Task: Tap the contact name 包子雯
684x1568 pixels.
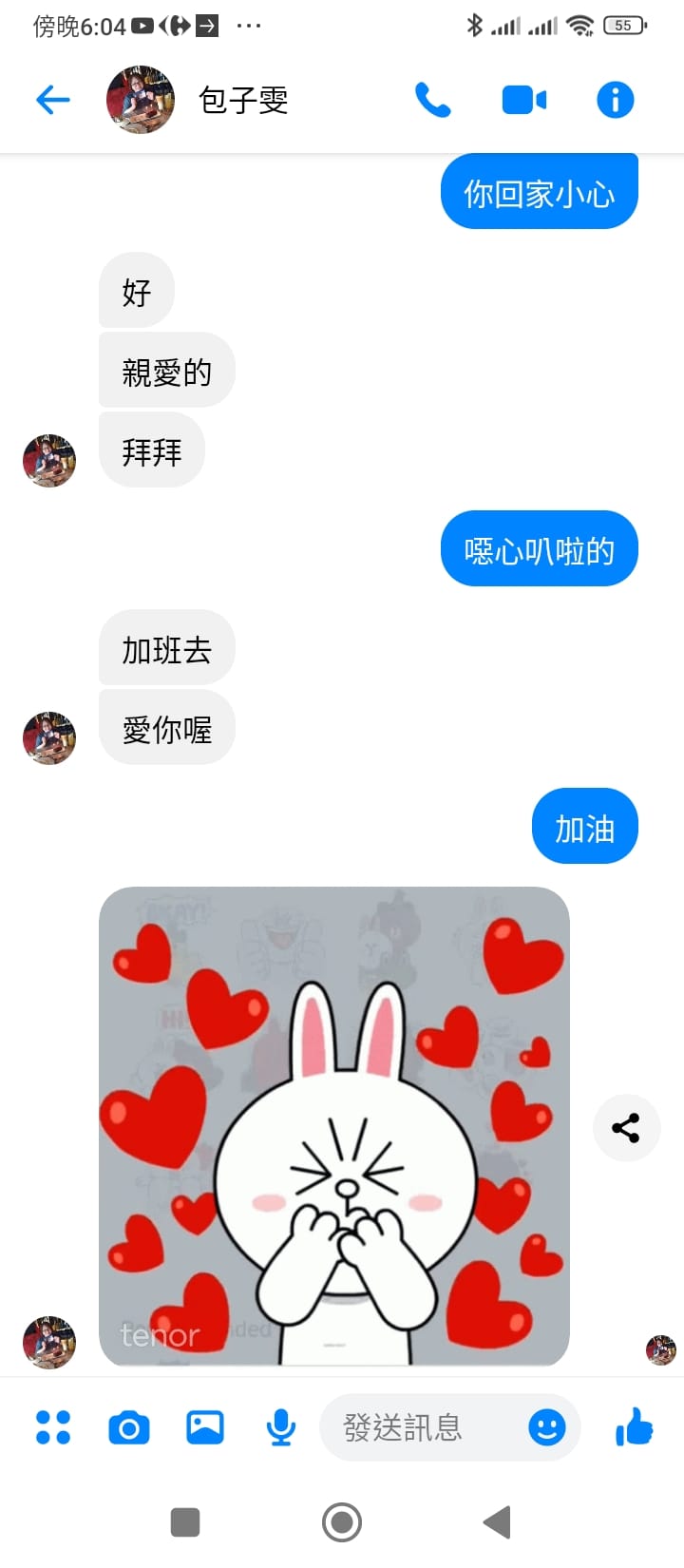Action: tap(243, 99)
